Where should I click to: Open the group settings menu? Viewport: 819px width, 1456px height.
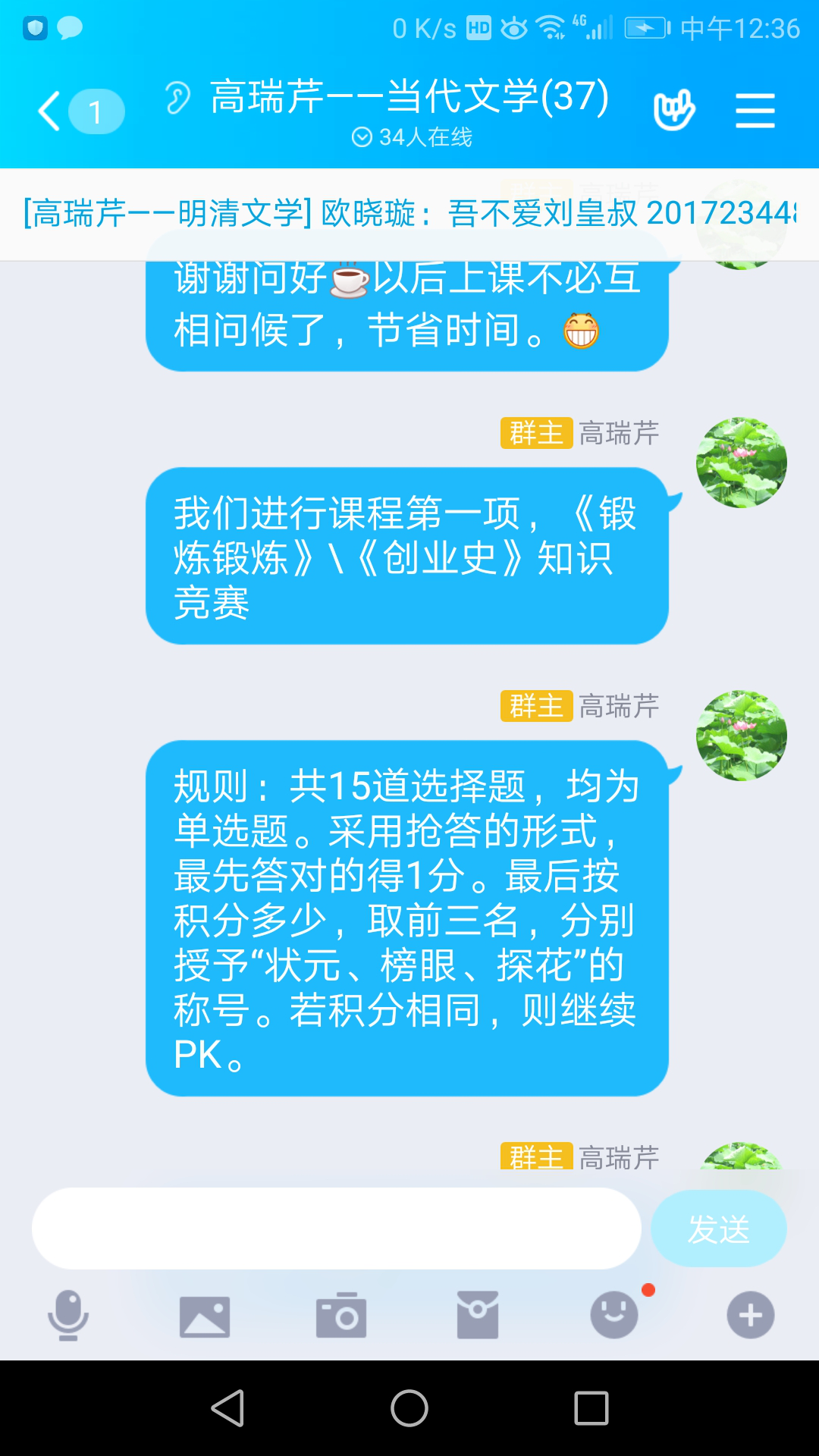[755, 111]
